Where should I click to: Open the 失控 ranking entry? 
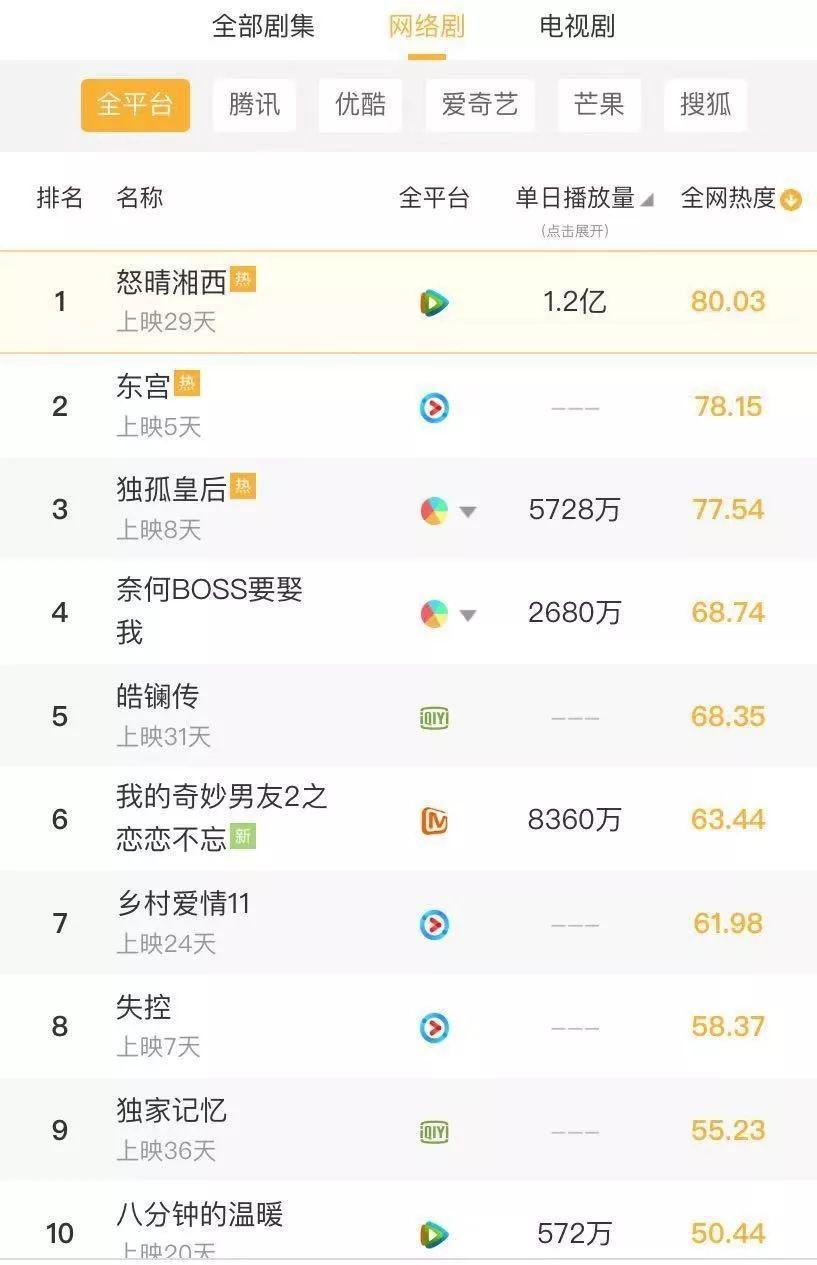[408, 1026]
